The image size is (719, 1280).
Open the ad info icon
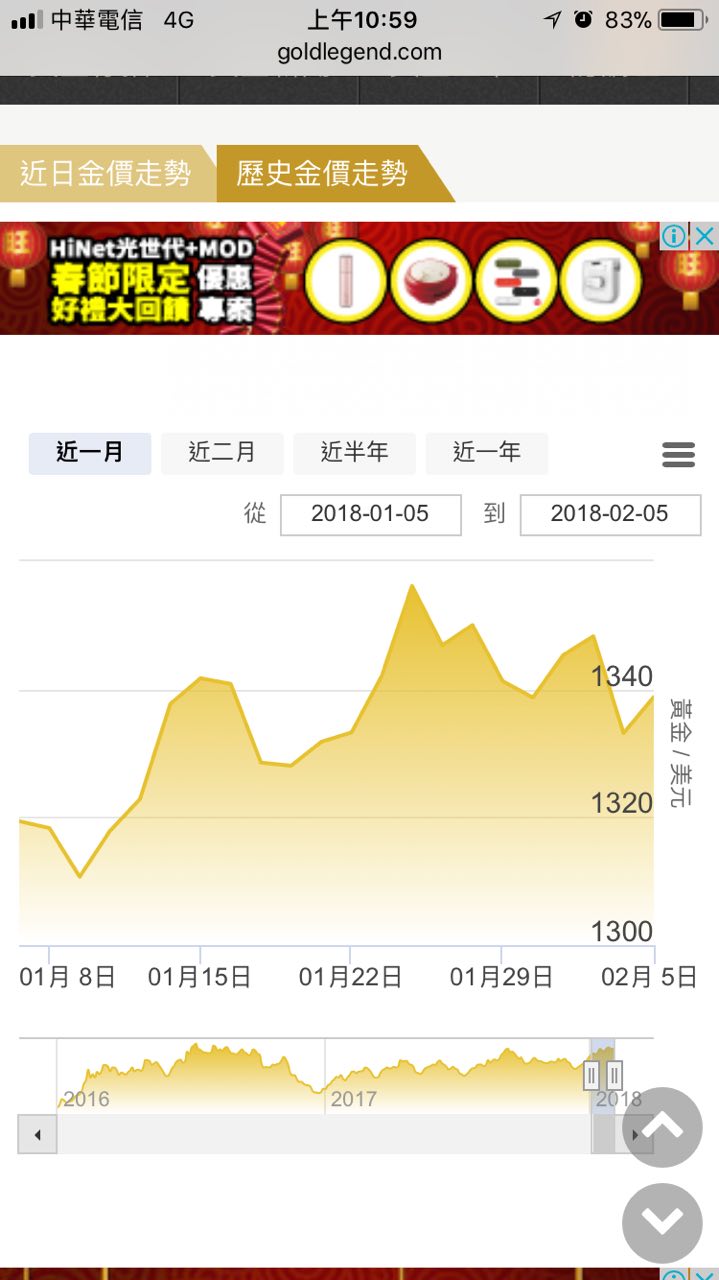point(675,236)
